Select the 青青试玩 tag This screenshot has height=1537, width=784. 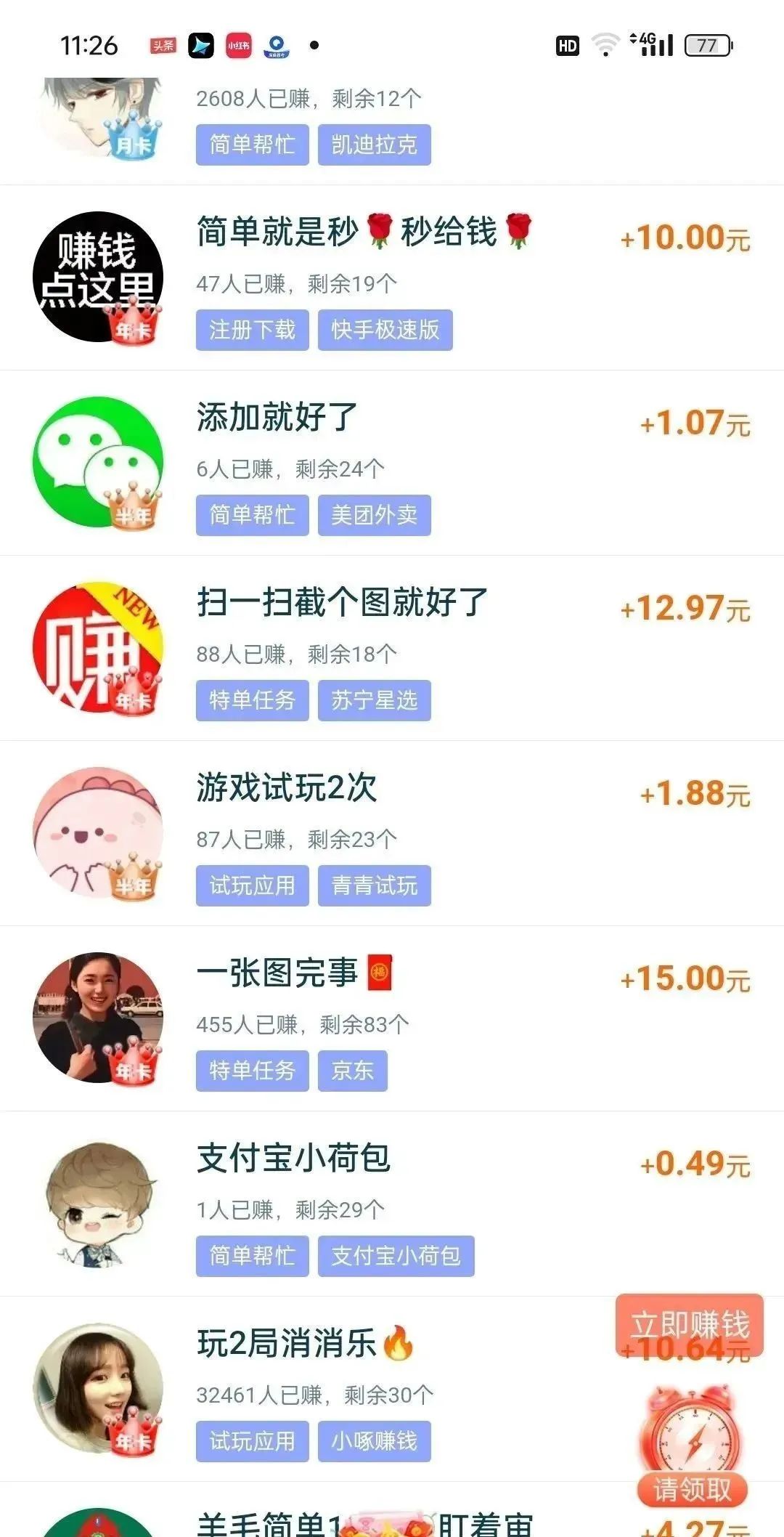point(374,885)
